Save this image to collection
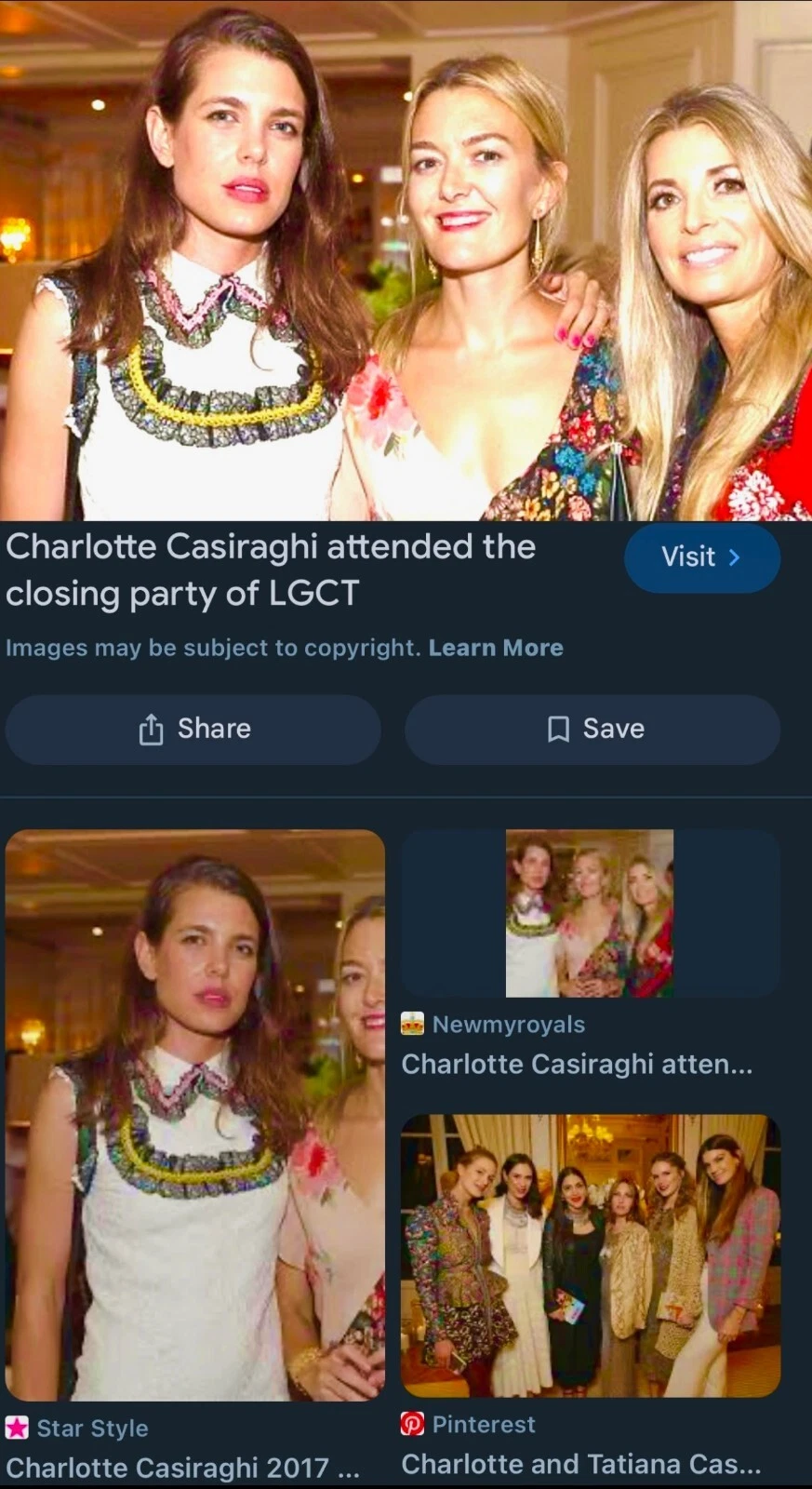The image size is (812, 1489). (592, 729)
